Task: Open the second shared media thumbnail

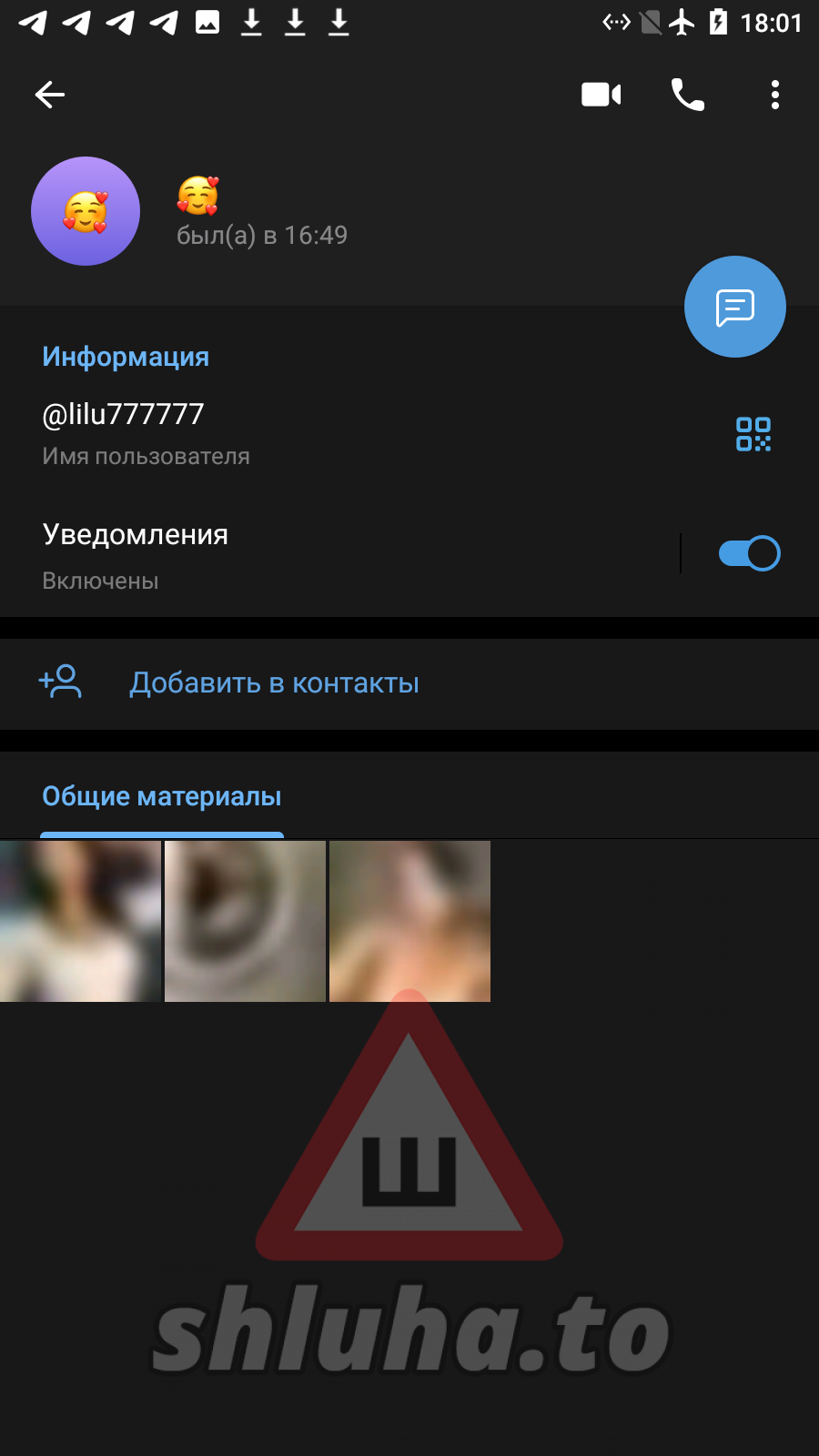Action: [x=245, y=921]
